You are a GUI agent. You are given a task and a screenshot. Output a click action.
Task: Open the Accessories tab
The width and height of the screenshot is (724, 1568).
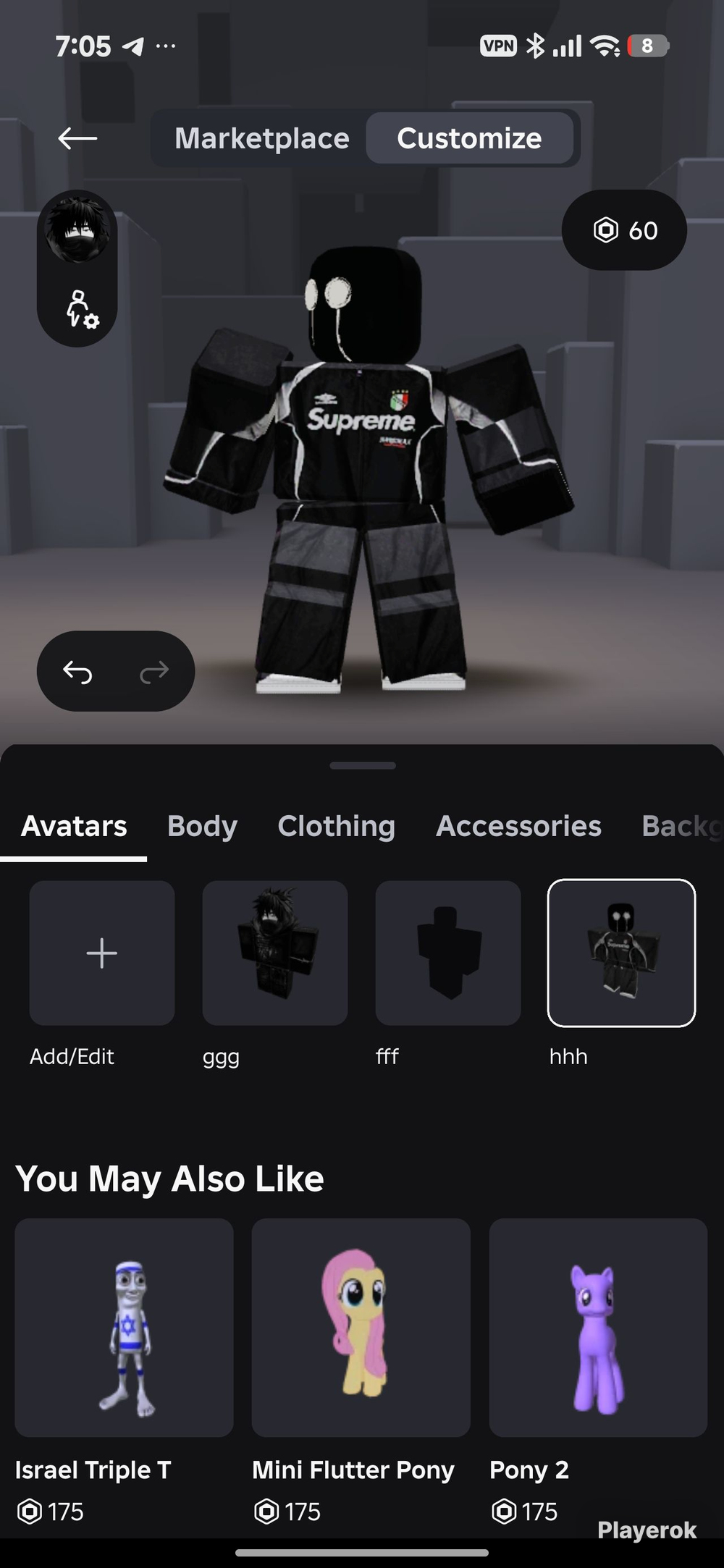click(518, 826)
